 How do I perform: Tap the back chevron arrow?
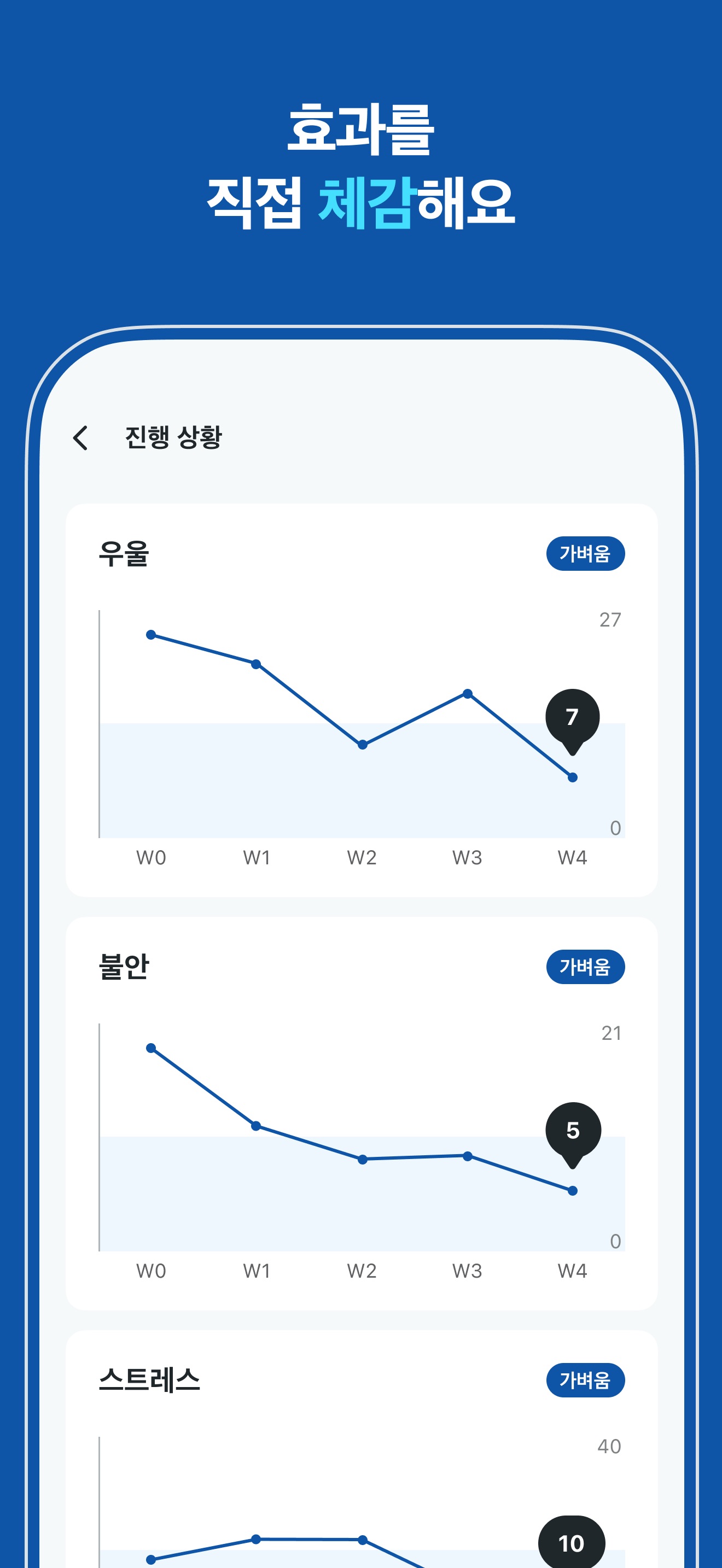click(81, 438)
